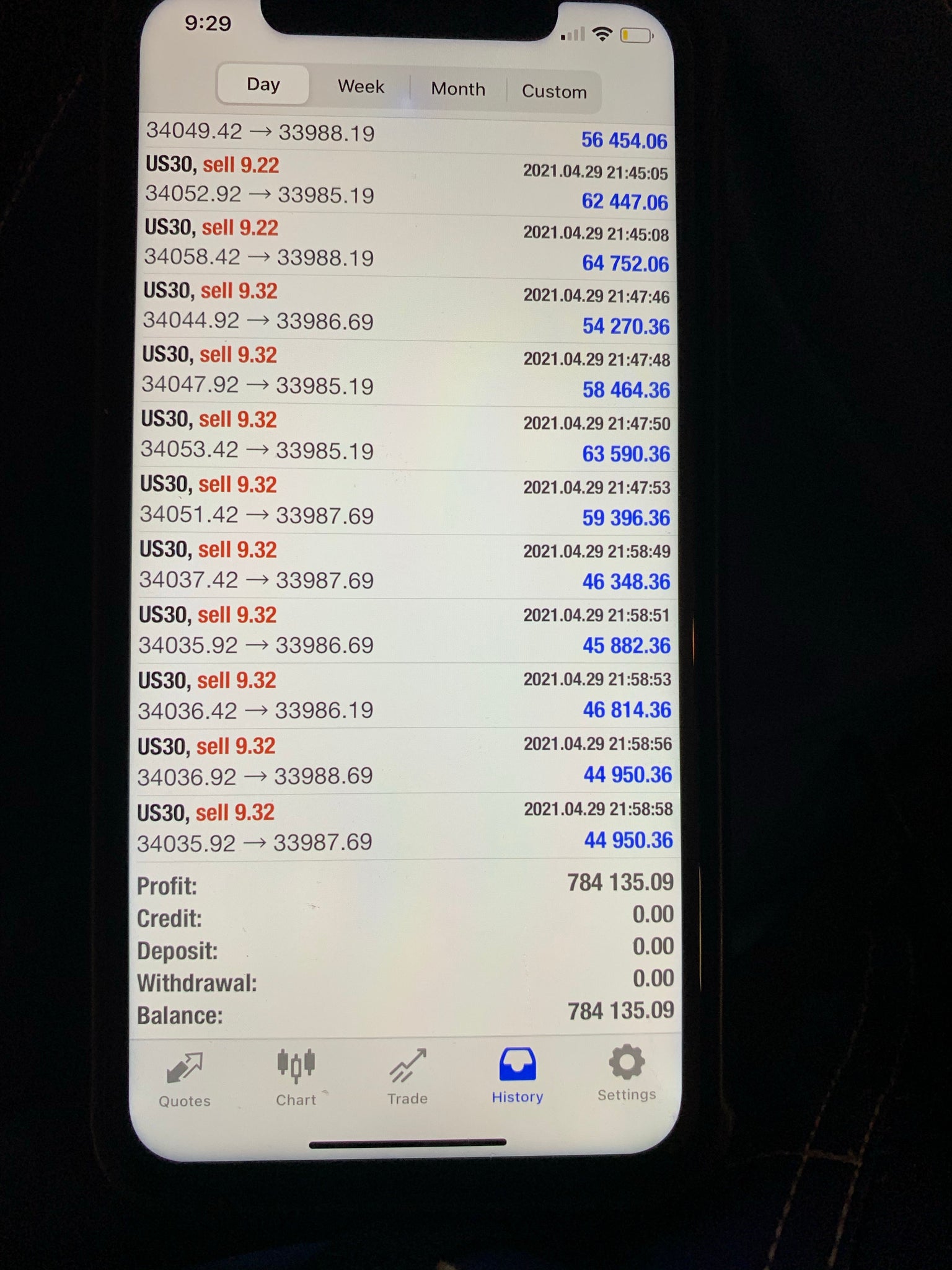Open the US30 sell entered at 34053.42
Screen dimensions: 952x1270
[406, 437]
